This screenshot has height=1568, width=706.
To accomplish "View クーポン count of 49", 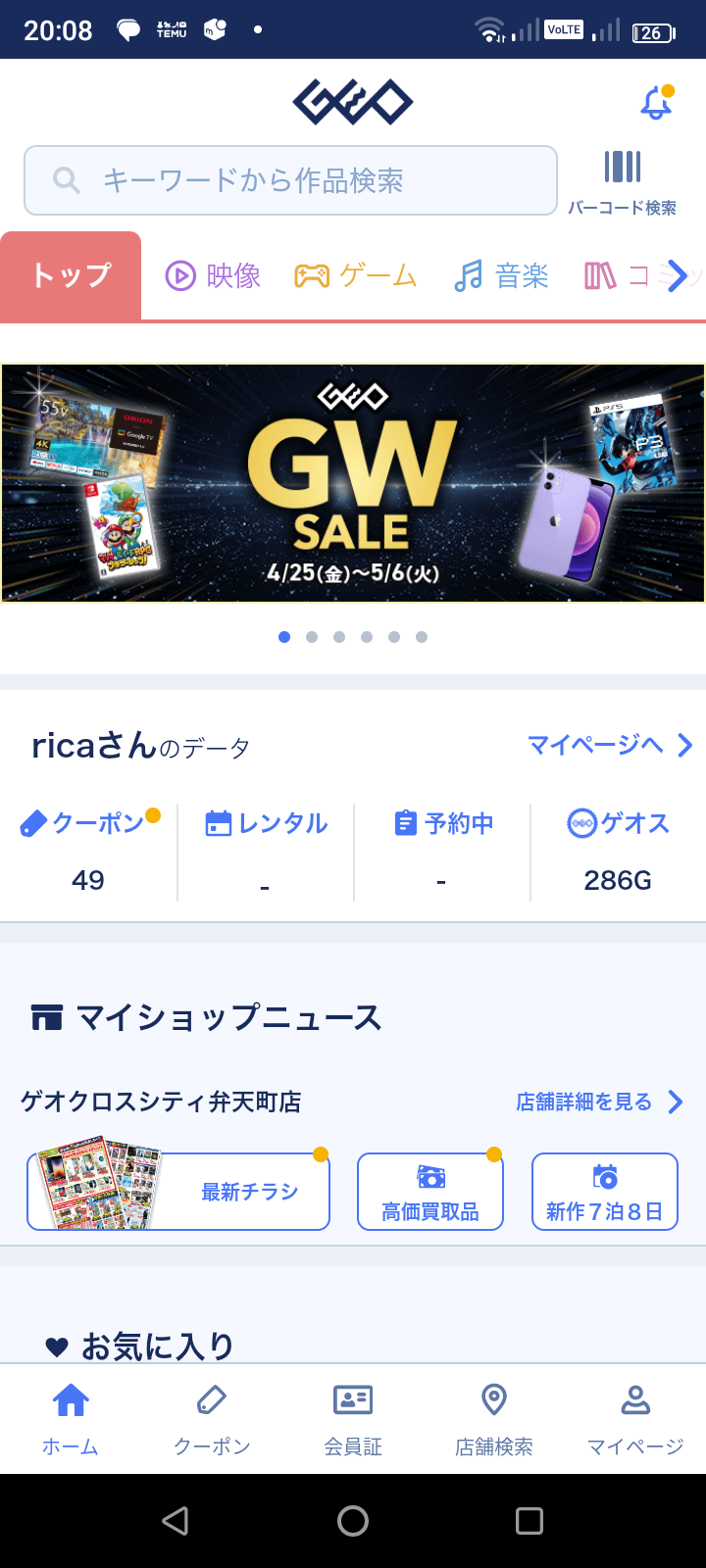I will click(88, 851).
